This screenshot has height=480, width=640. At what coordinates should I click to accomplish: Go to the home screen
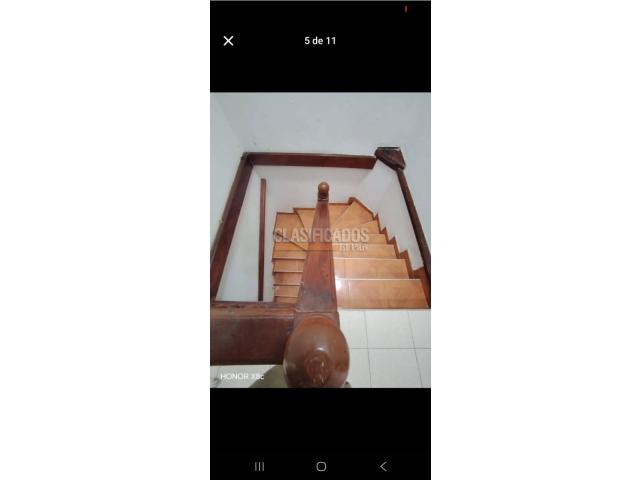click(x=321, y=466)
